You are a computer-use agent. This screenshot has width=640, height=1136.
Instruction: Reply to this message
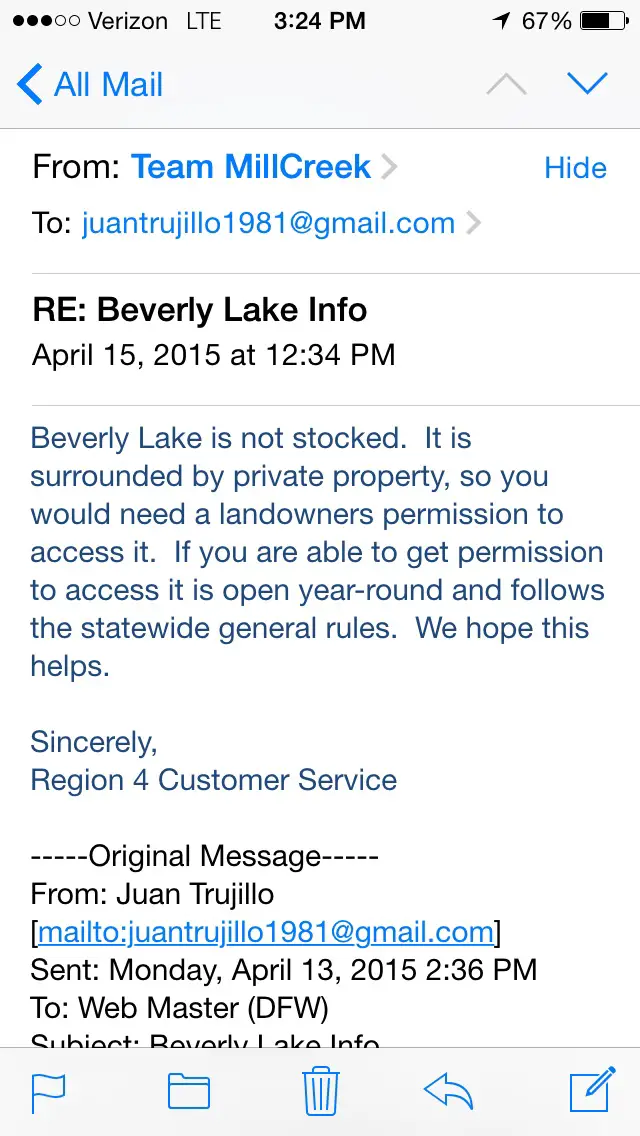(x=448, y=1091)
